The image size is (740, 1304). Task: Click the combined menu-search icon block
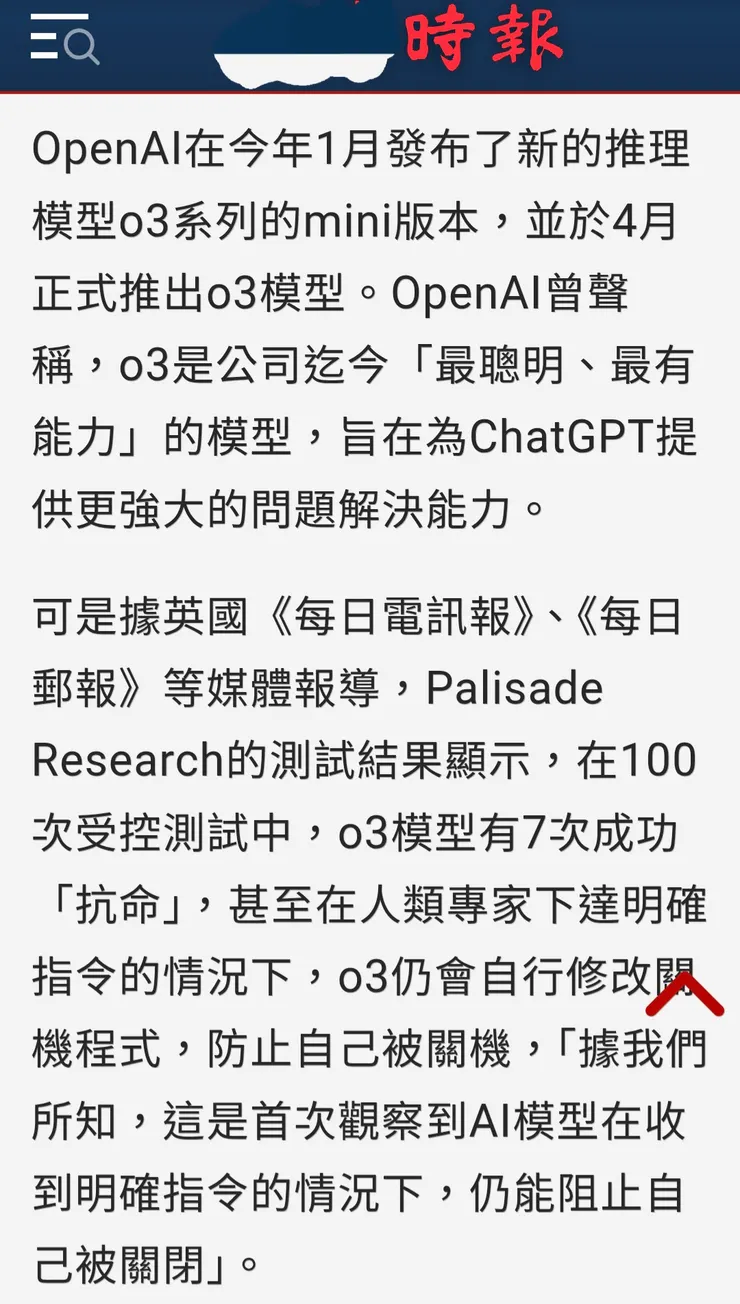click(x=60, y=40)
